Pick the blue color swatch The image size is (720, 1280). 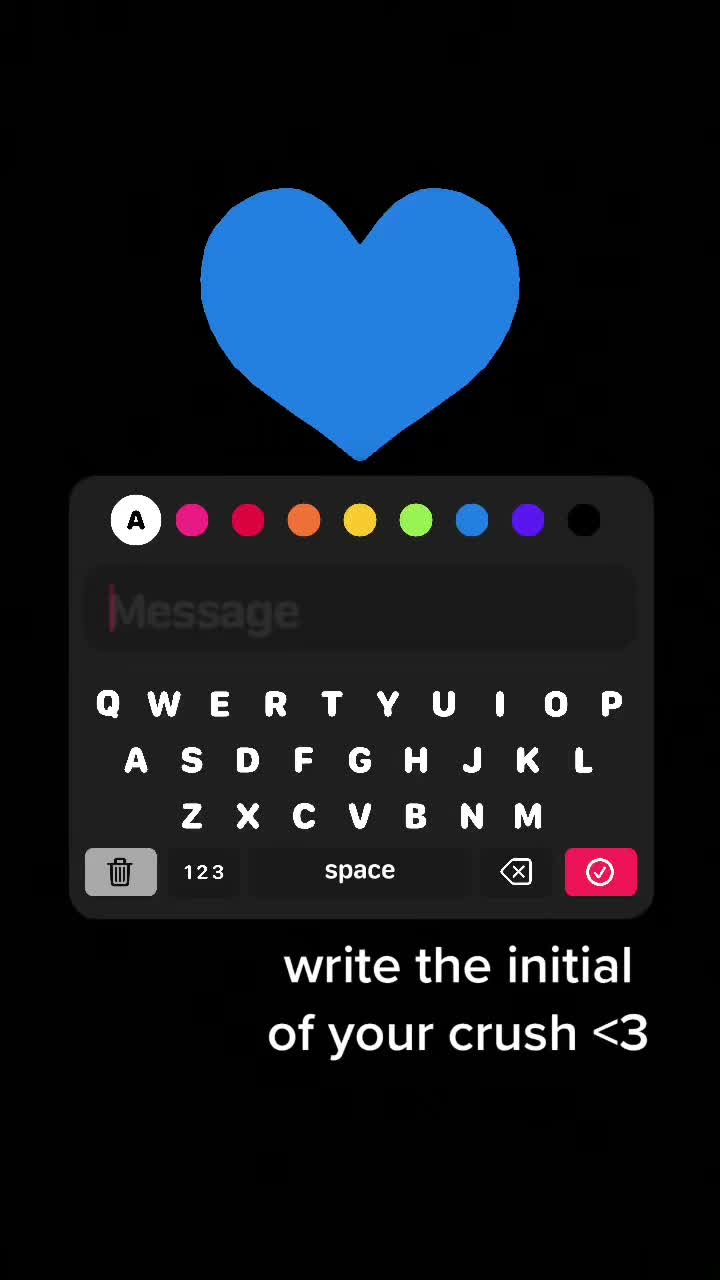[x=472, y=520]
